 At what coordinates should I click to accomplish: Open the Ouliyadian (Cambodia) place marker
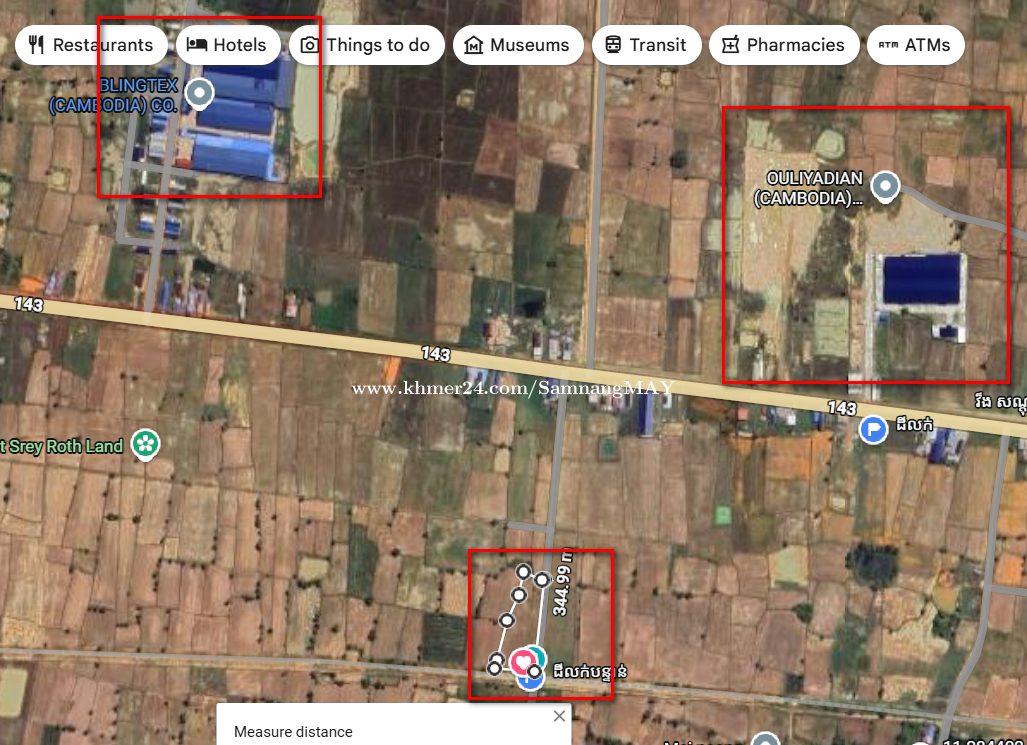(x=885, y=185)
